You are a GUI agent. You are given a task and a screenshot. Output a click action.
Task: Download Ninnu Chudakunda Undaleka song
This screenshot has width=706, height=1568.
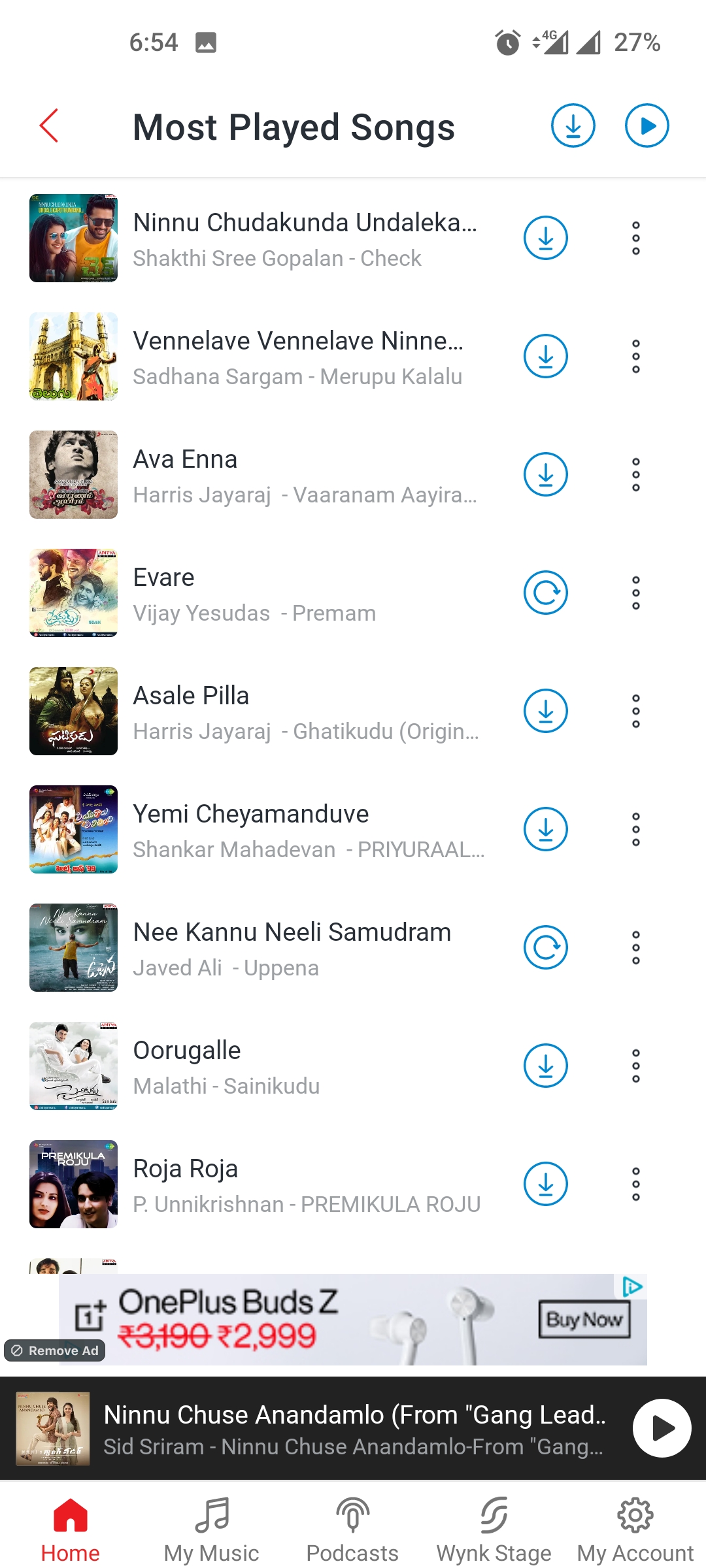coord(545,238)
